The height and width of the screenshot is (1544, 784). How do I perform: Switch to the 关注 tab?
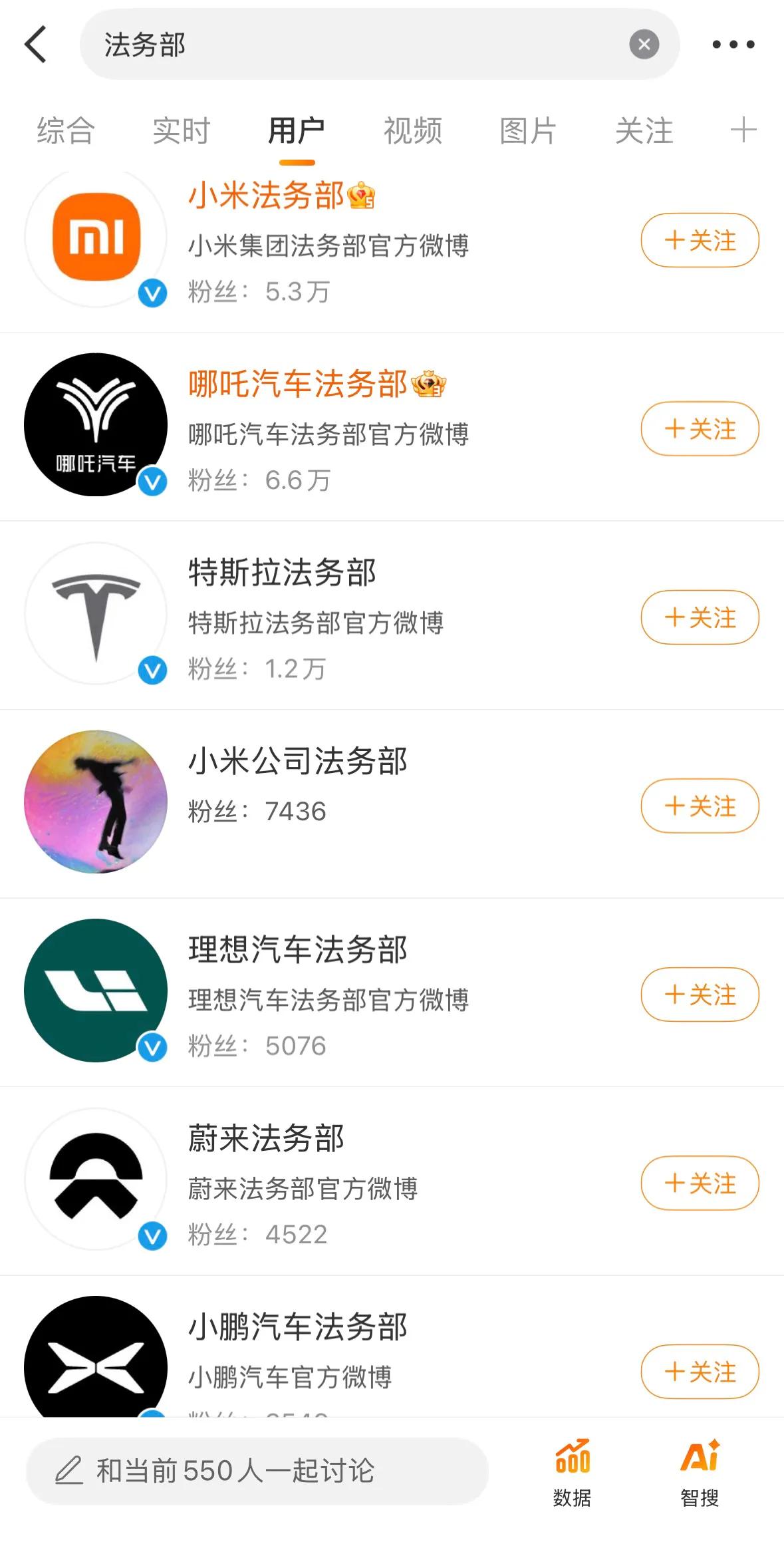click(644, 130)
